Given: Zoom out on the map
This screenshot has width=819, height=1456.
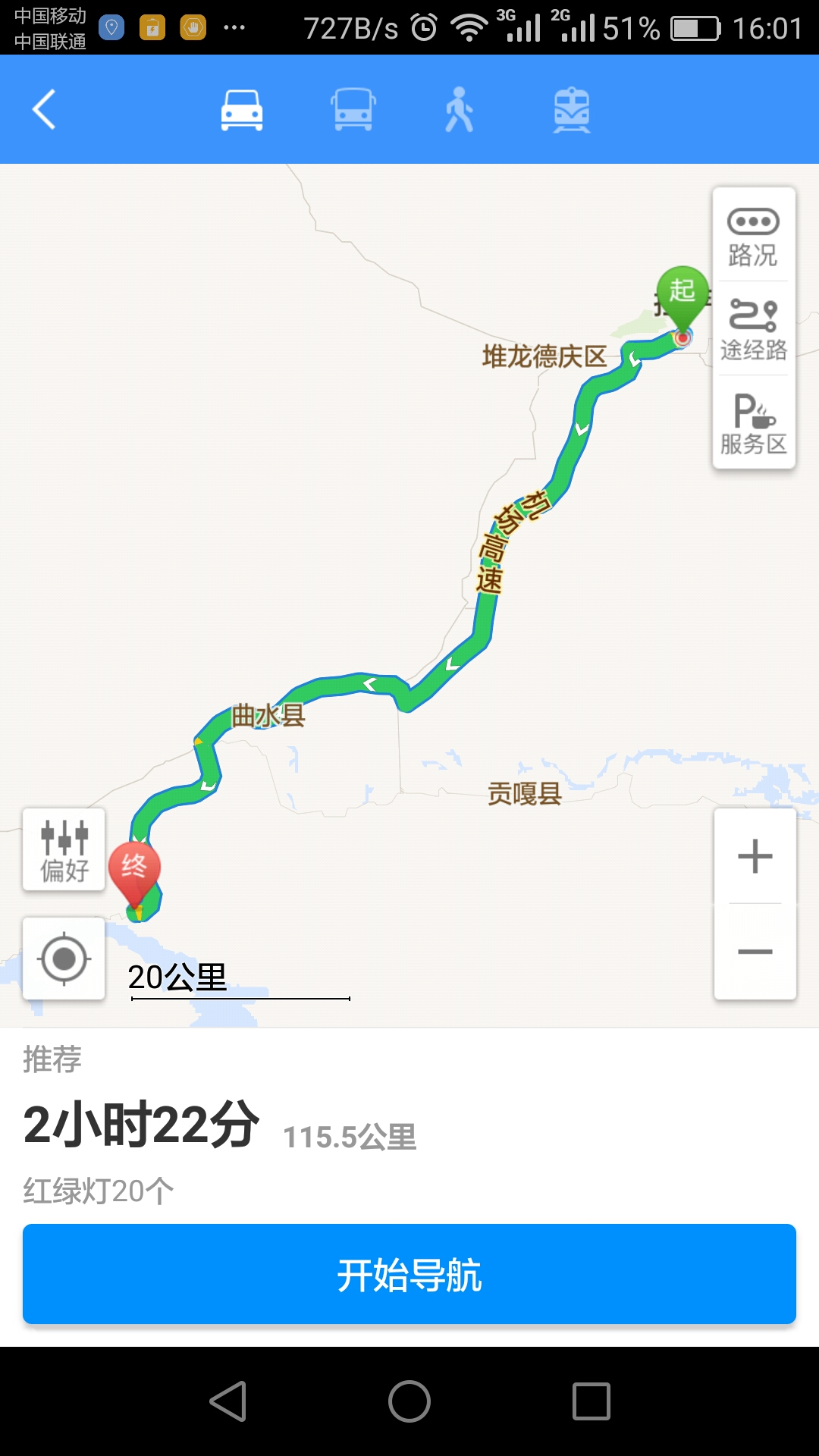Looking at the screenshot, I should pos(755,951).
